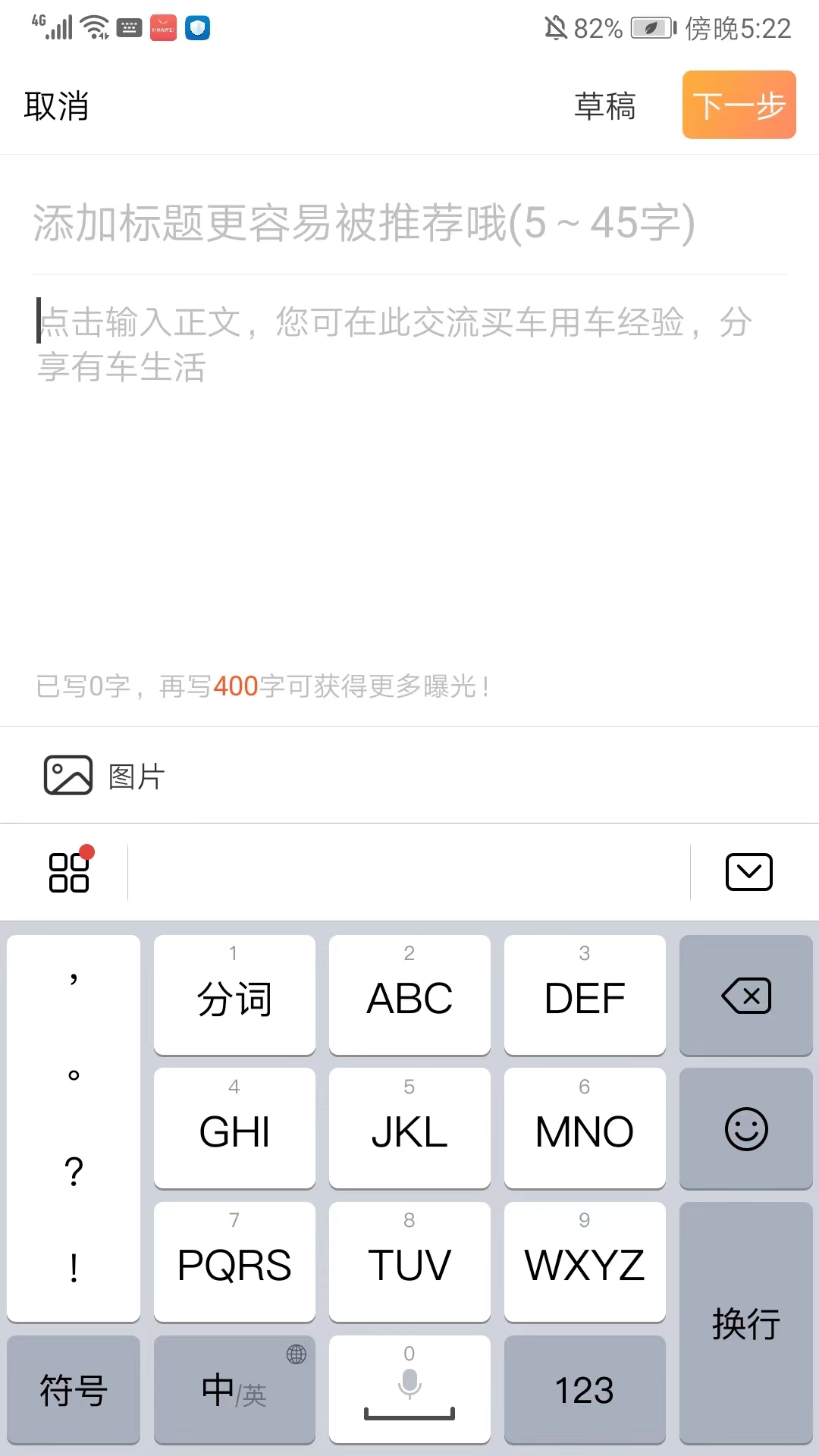This screenshot has width=819, height=1456.
Task: Add a picture via 图片
Action: pyautogui.click(x=105, y=775)
